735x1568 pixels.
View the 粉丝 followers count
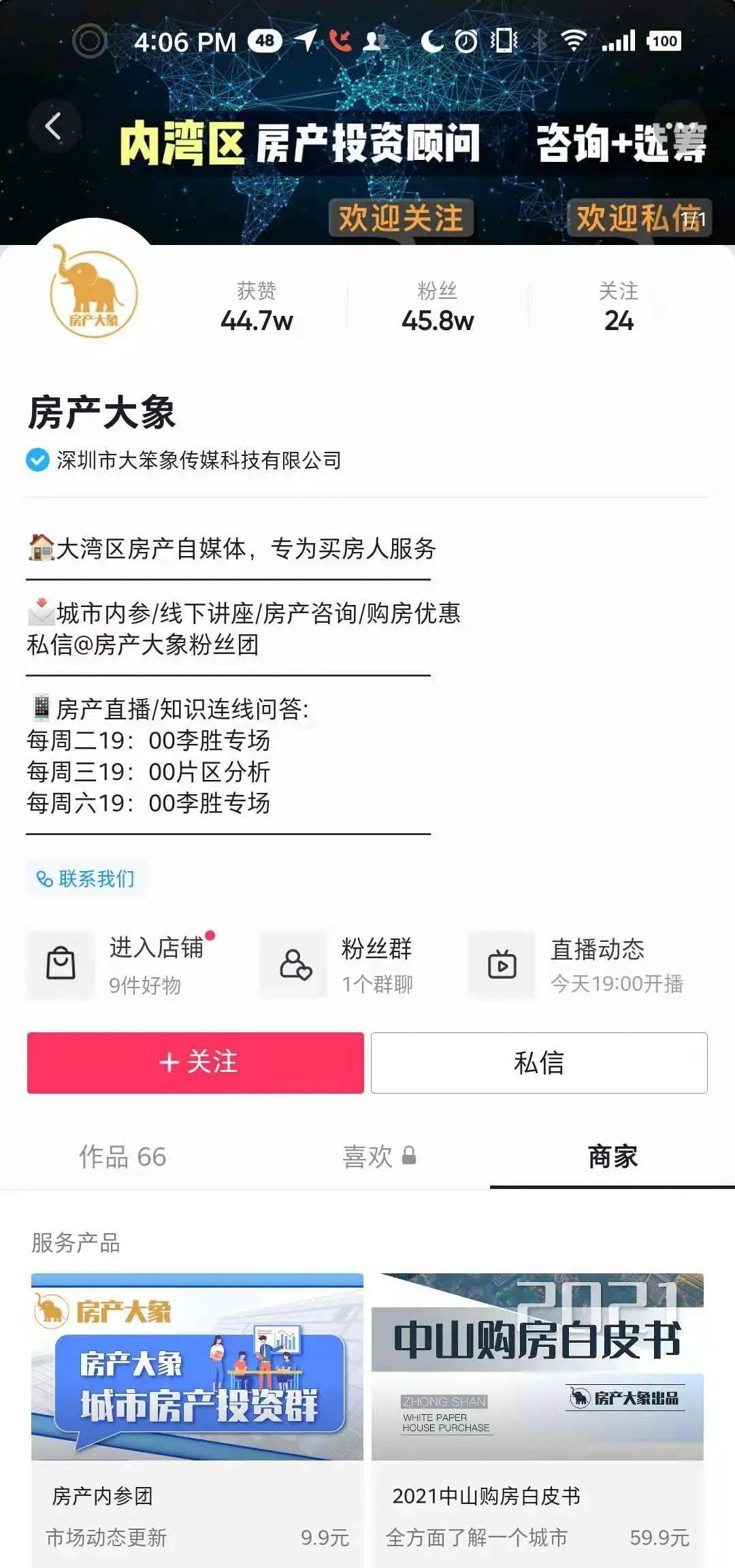(x=438, y=307)
